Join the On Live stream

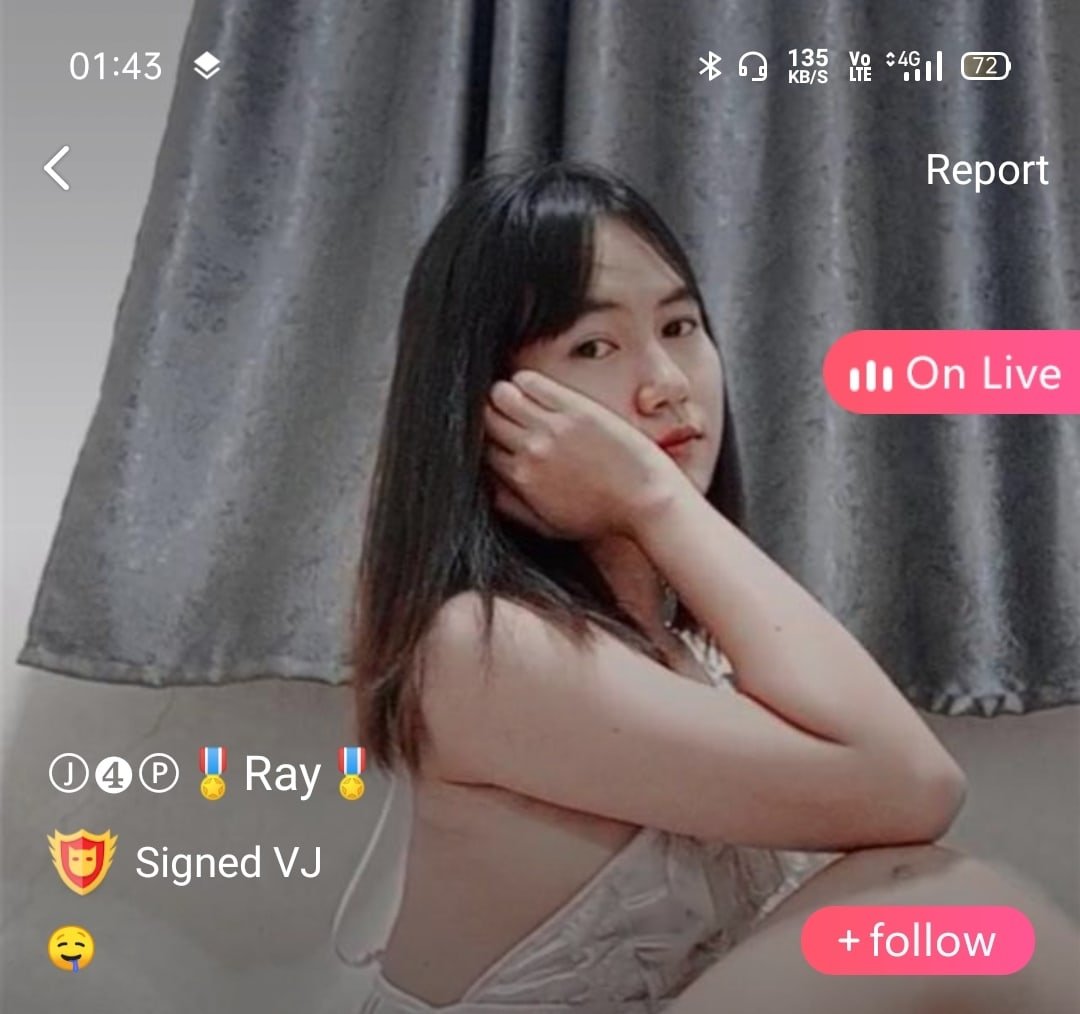click(953, 373)
